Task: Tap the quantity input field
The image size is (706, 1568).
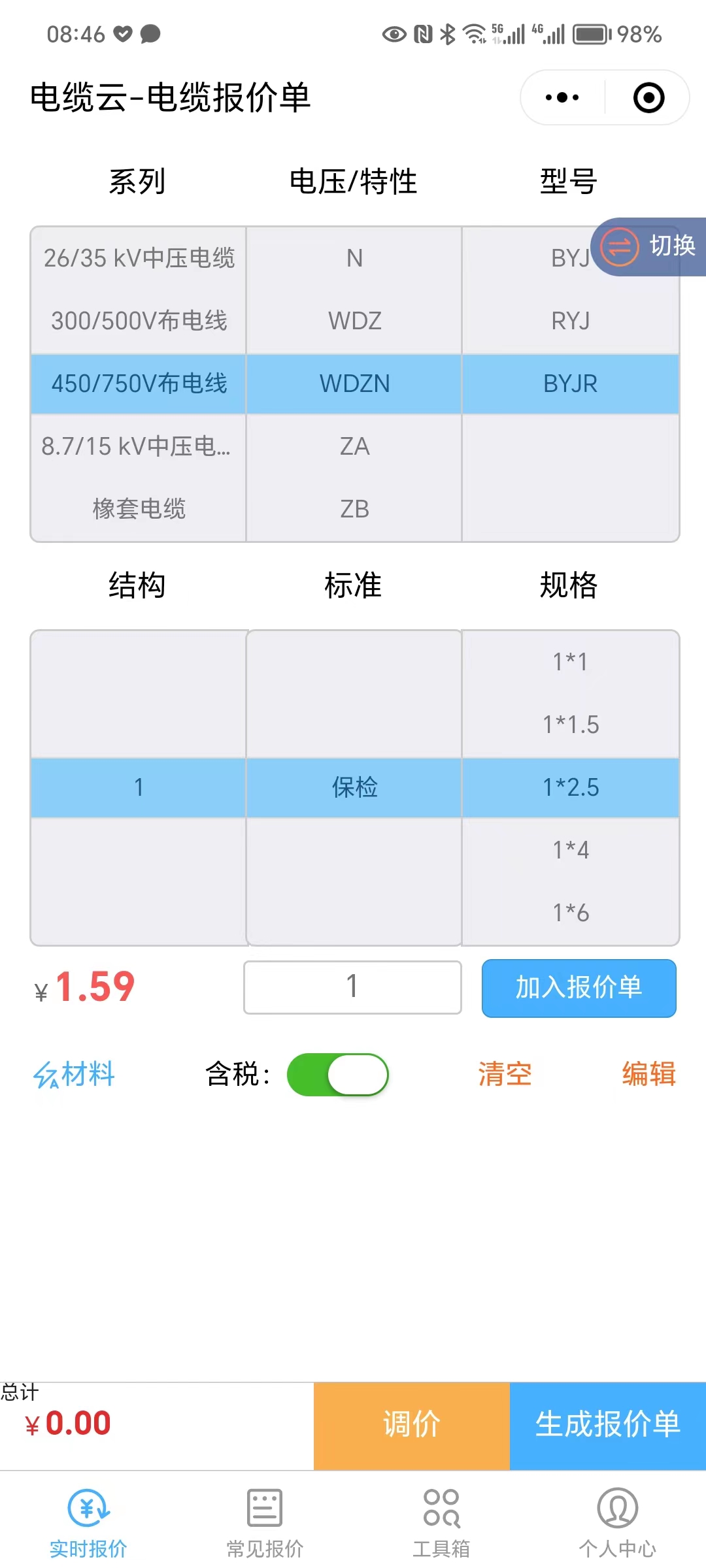Action: click(x=352, y=987)
